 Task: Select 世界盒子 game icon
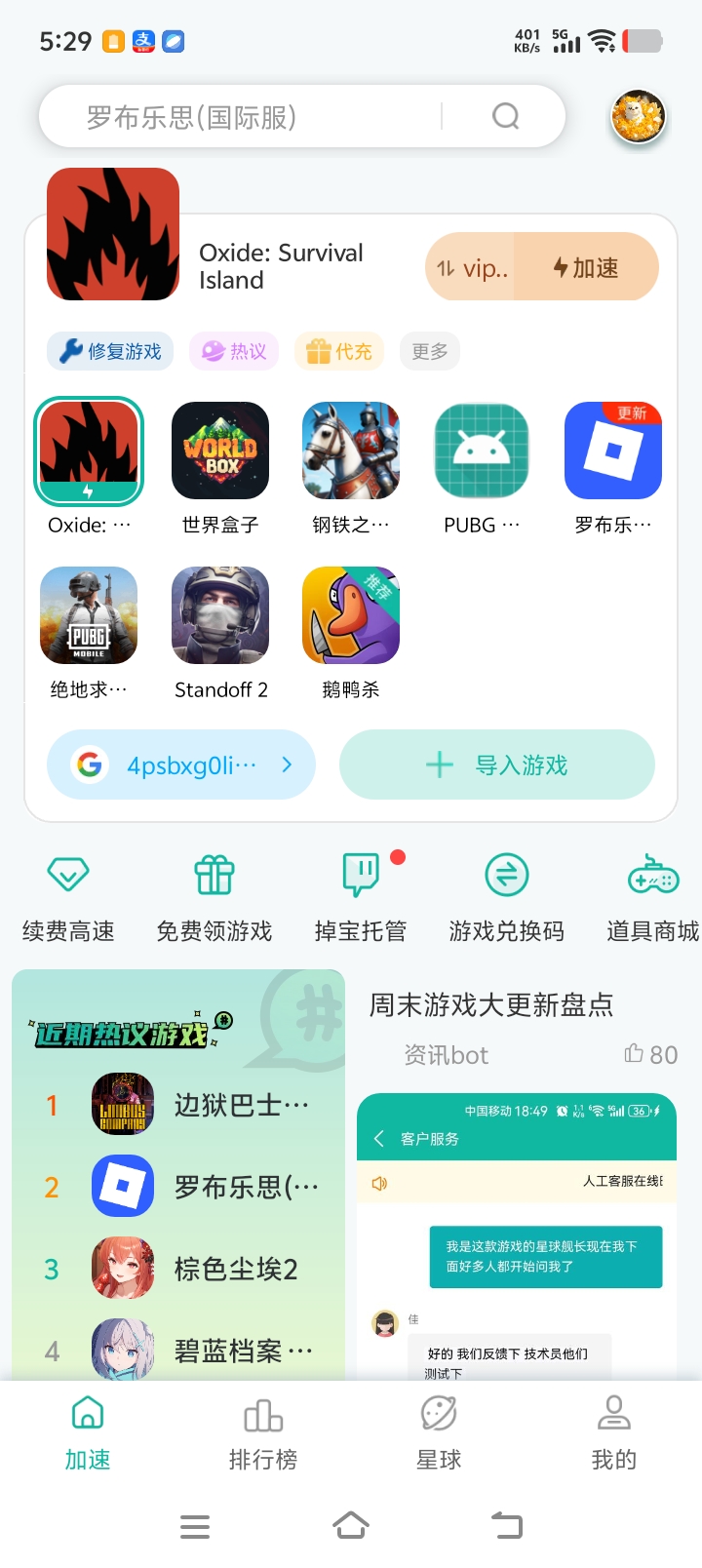coord(220,451)
